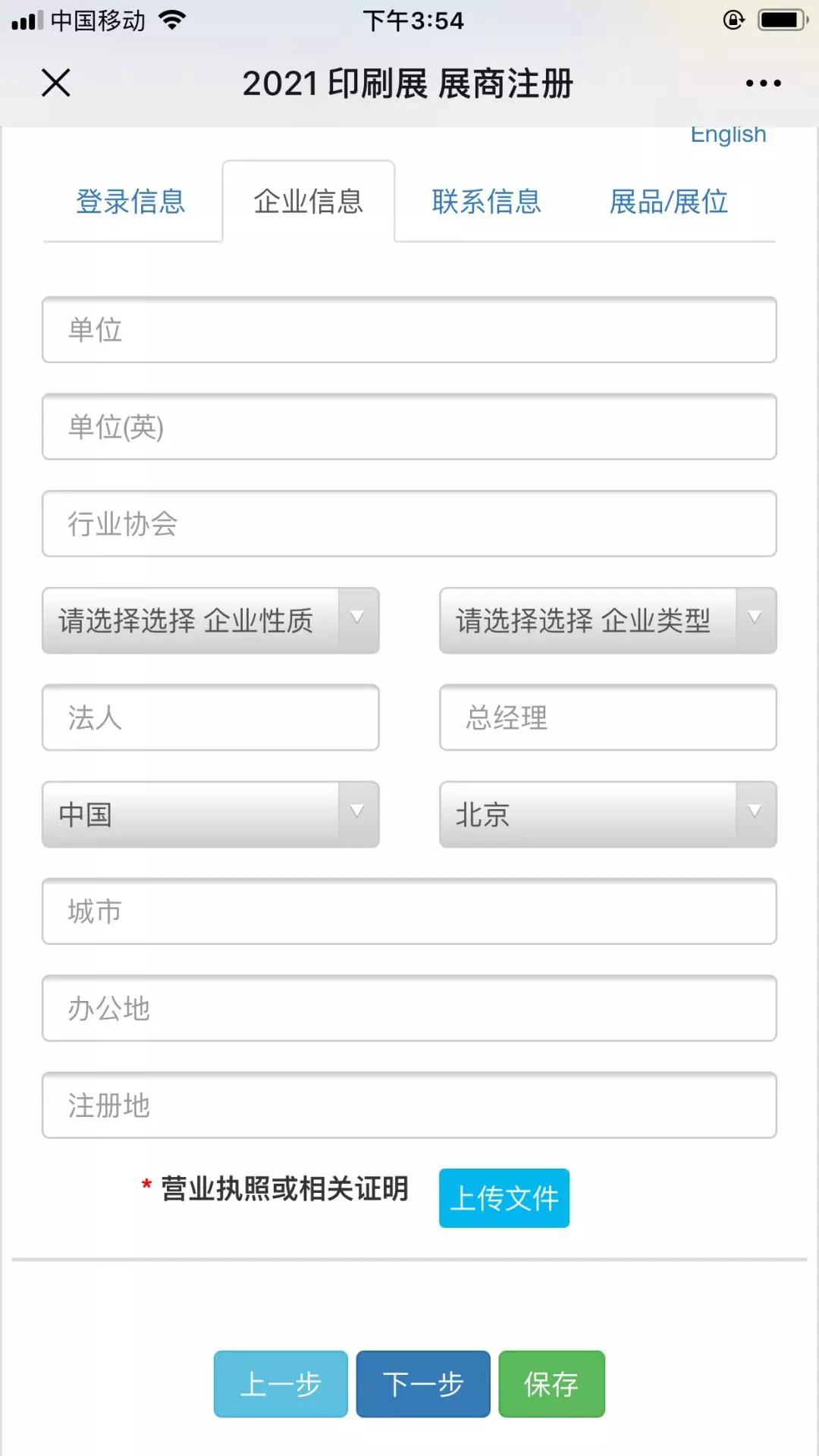
Task: Switch the page language to English
Action: click(x=726, y=134)
